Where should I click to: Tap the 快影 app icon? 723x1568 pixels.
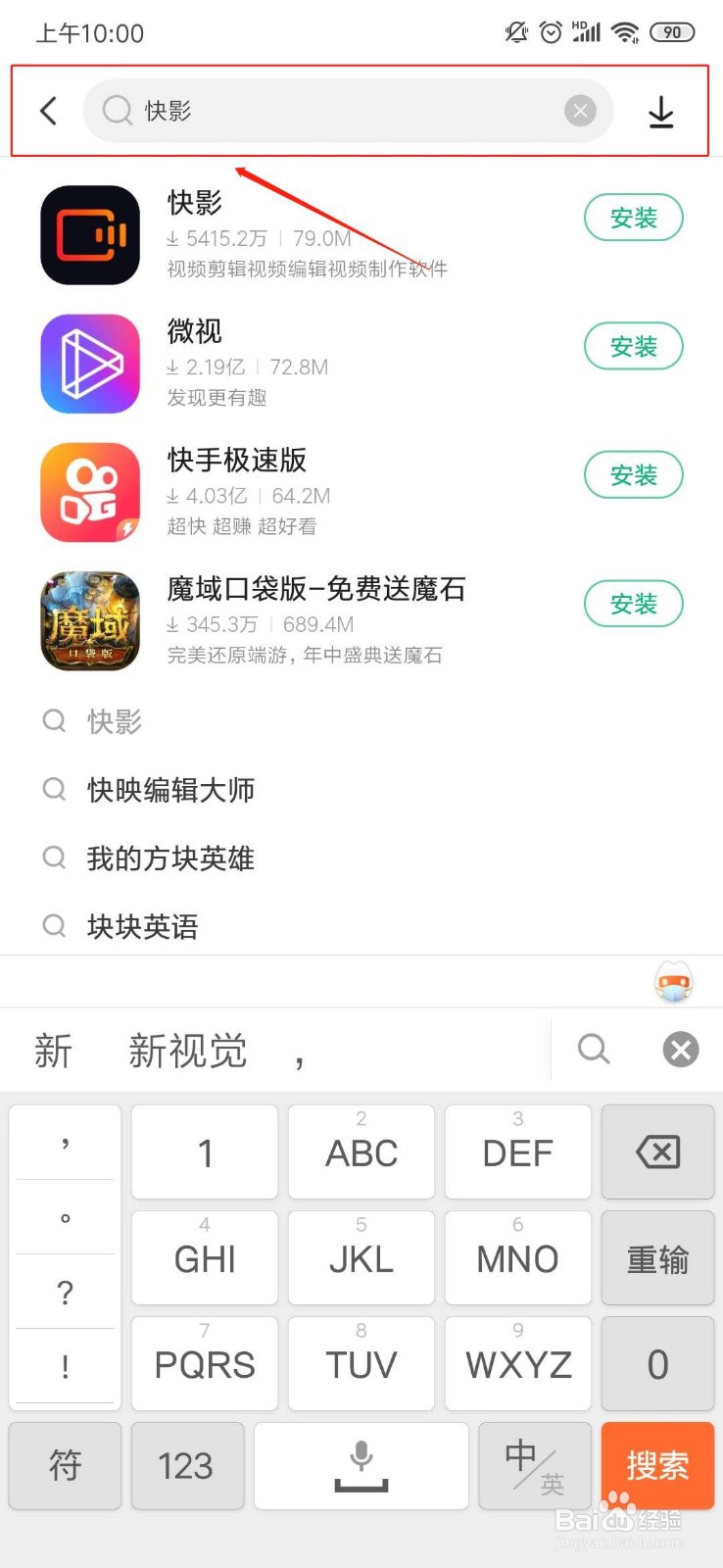tap(89, 235)
